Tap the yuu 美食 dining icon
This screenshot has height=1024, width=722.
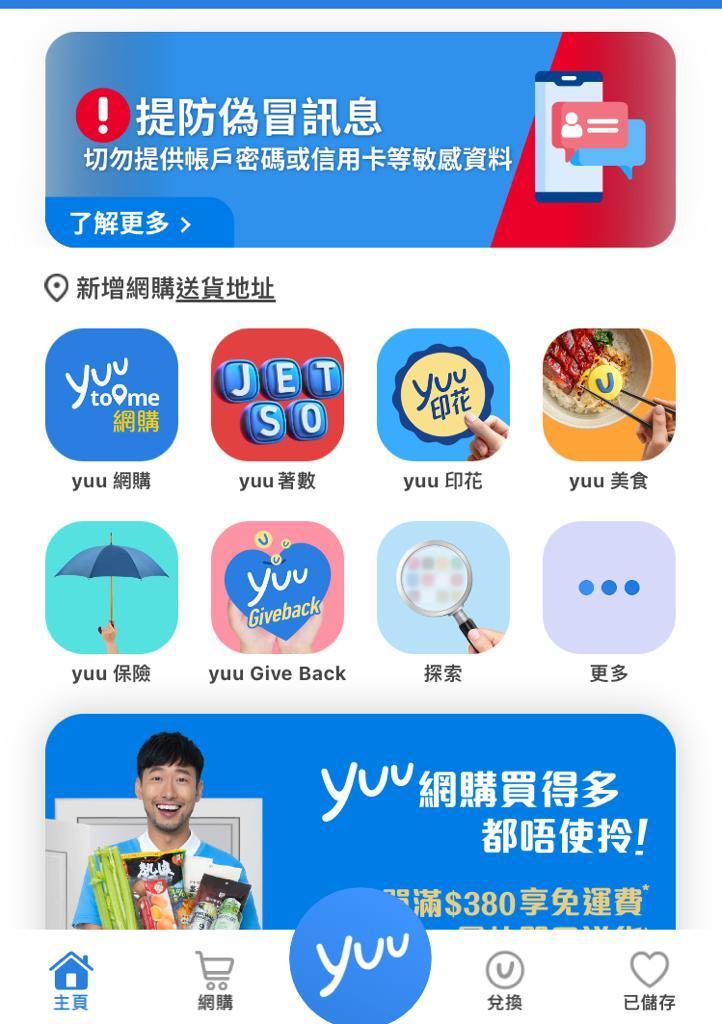(609, 394)
